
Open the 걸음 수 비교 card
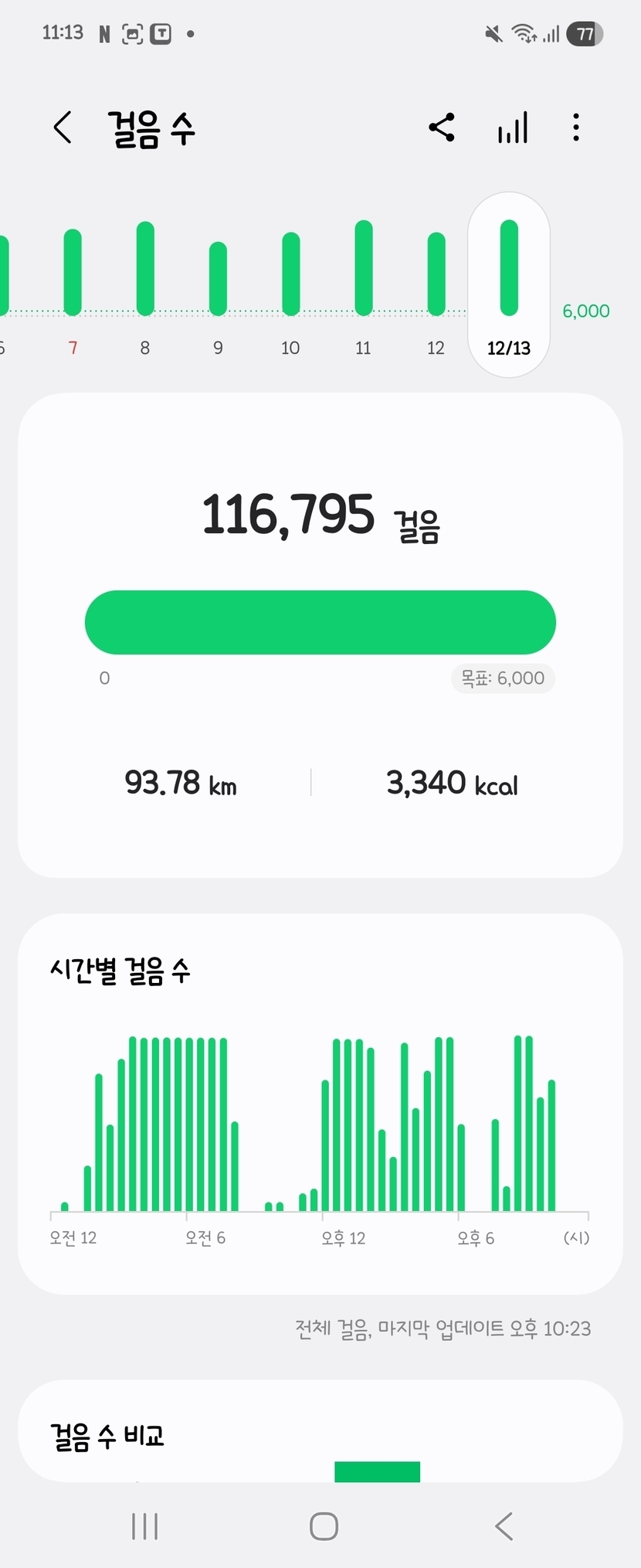[320, 1434]
